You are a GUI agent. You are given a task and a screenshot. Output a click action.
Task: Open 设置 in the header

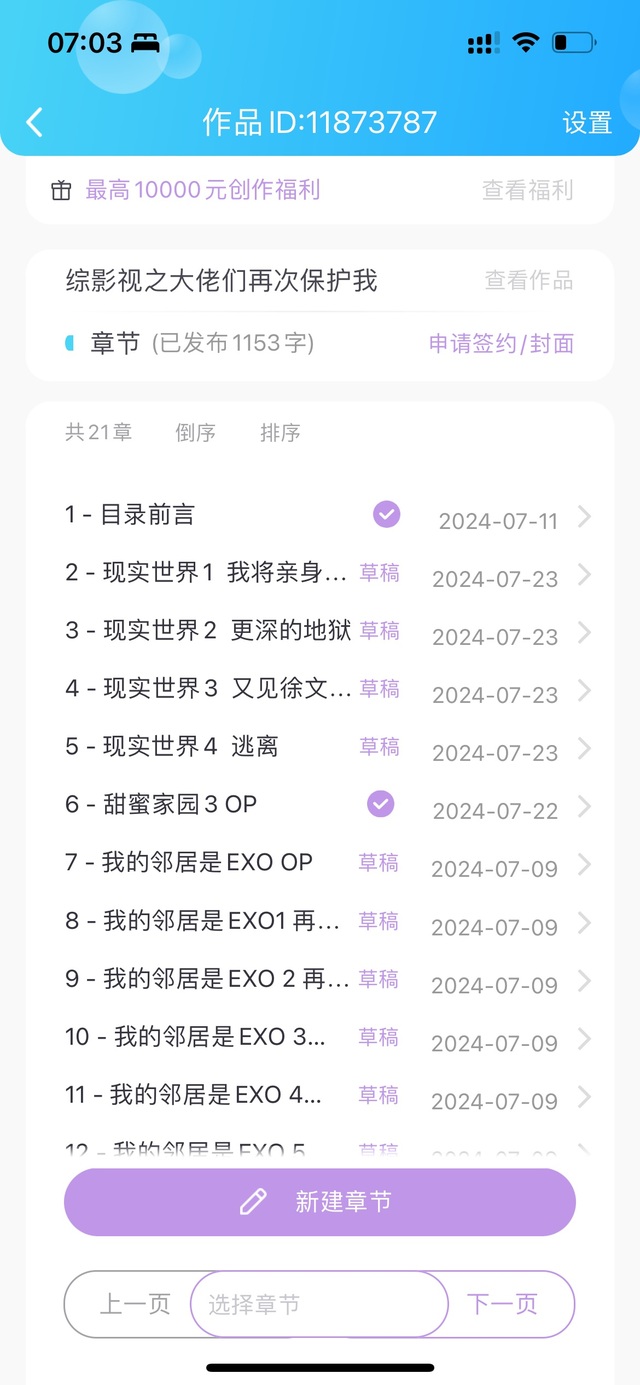point(587,123)
